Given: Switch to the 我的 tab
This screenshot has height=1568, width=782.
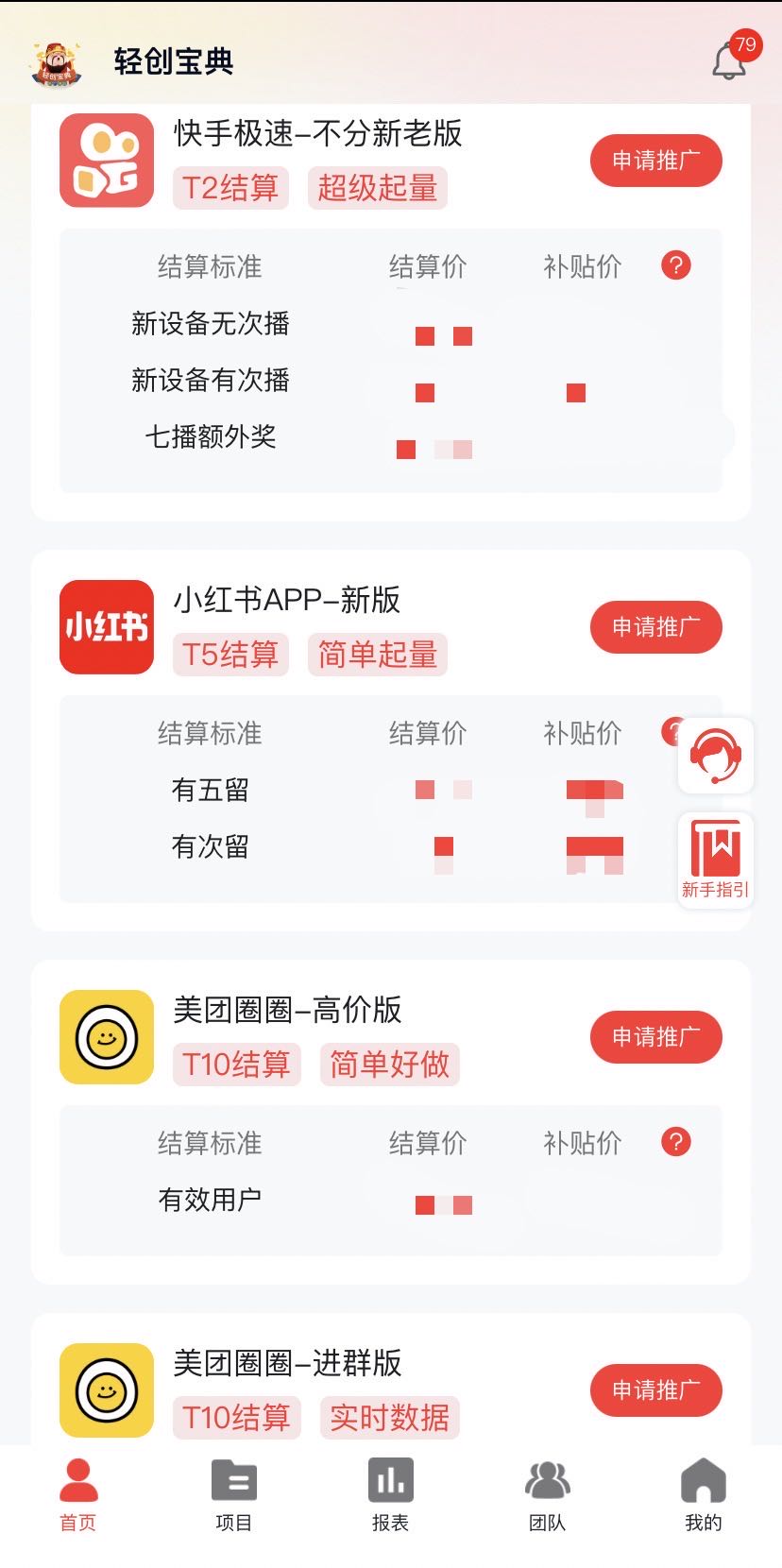Looking at the screenshot, I should (703, 1496).
